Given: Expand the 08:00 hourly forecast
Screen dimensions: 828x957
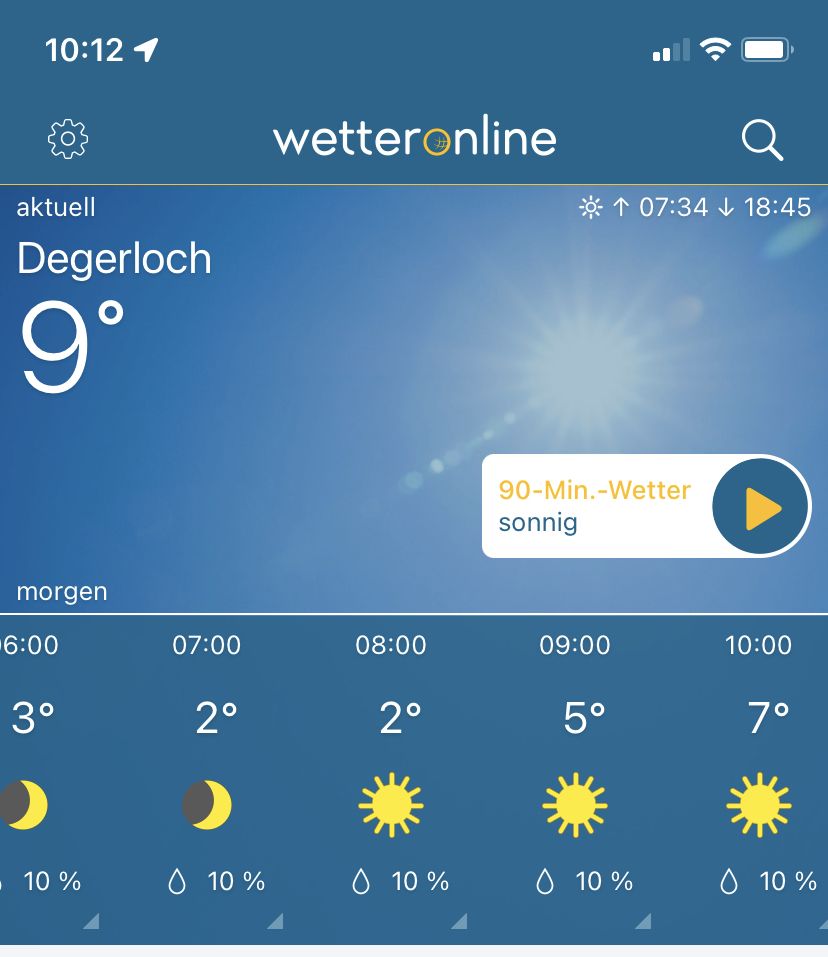Looking at the screenshot, I should tap(391, 780).
